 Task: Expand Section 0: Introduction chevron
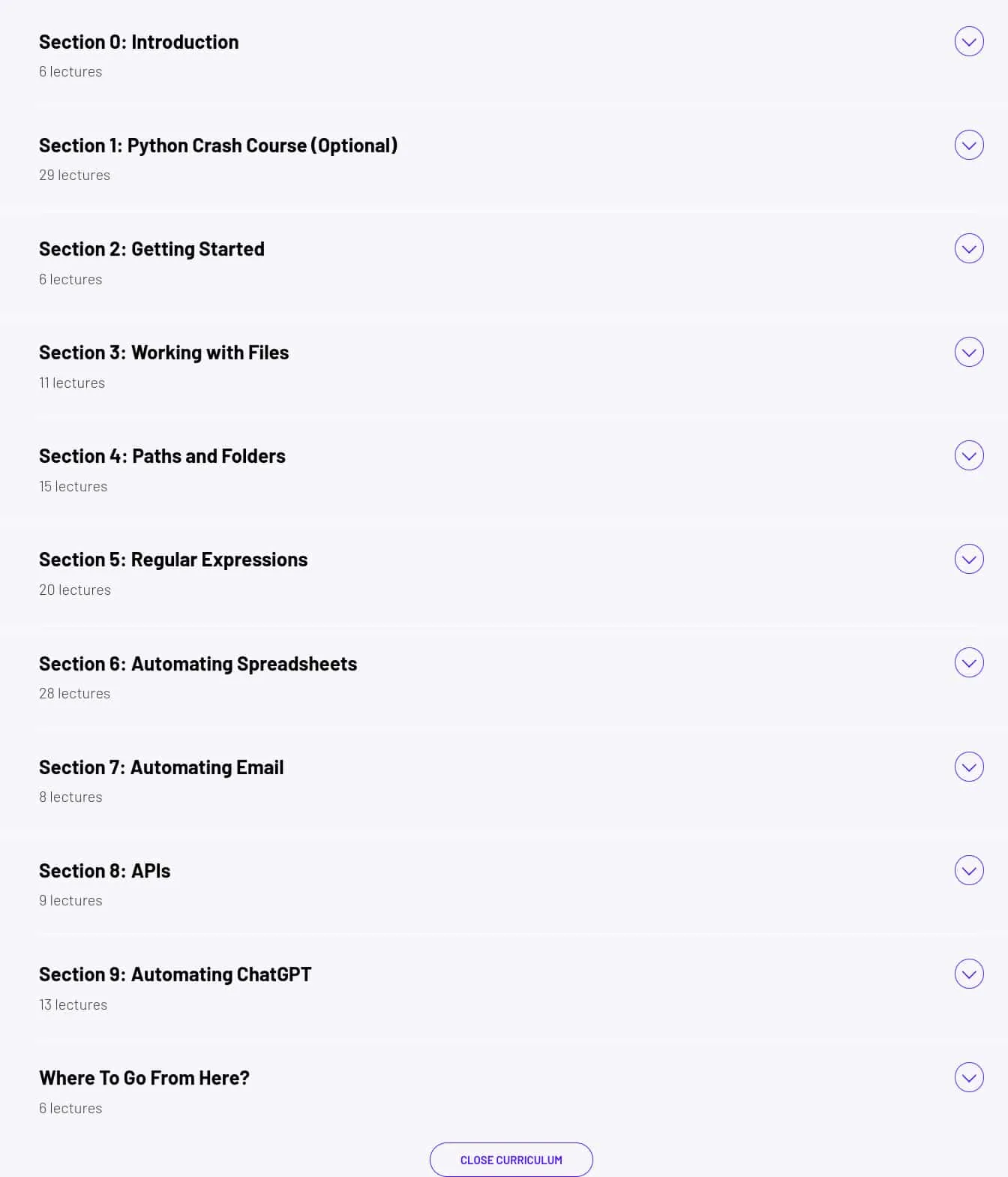pos(969,42)
